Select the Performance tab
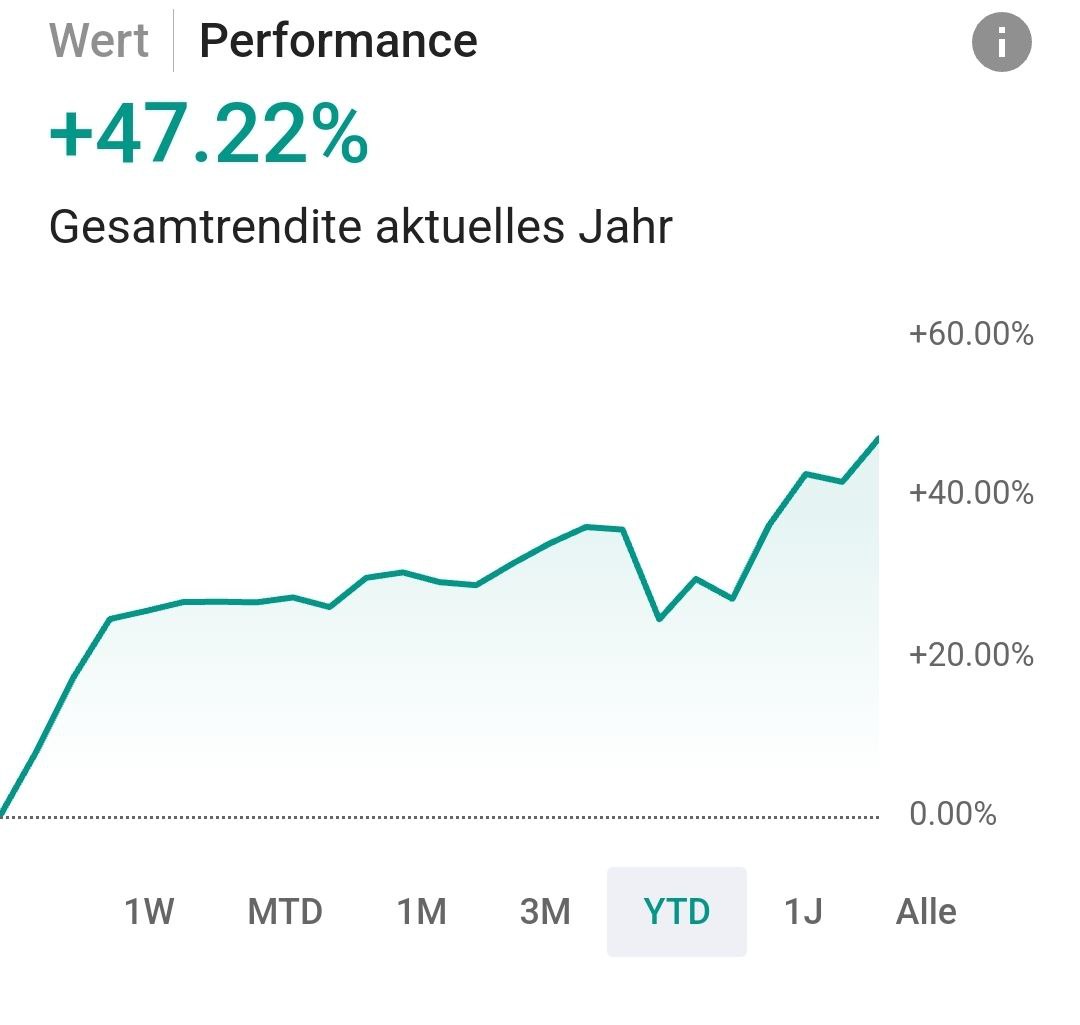 tap(338, 41)
